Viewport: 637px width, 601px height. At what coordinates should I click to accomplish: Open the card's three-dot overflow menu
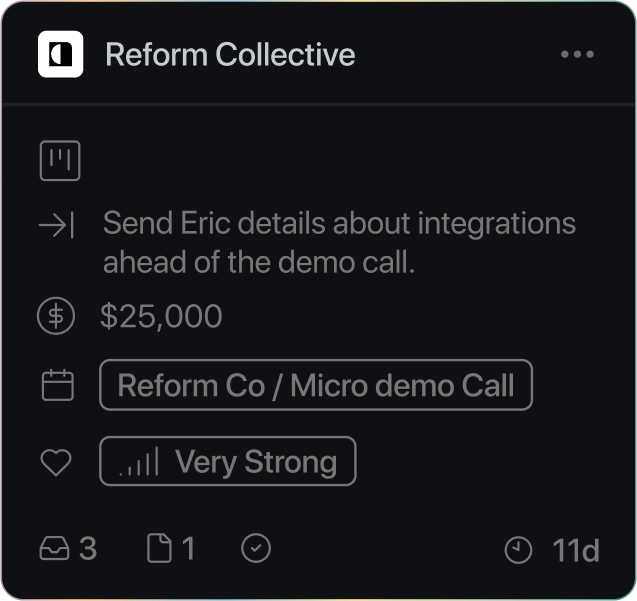pyautogui.click(x=577, y=54)
